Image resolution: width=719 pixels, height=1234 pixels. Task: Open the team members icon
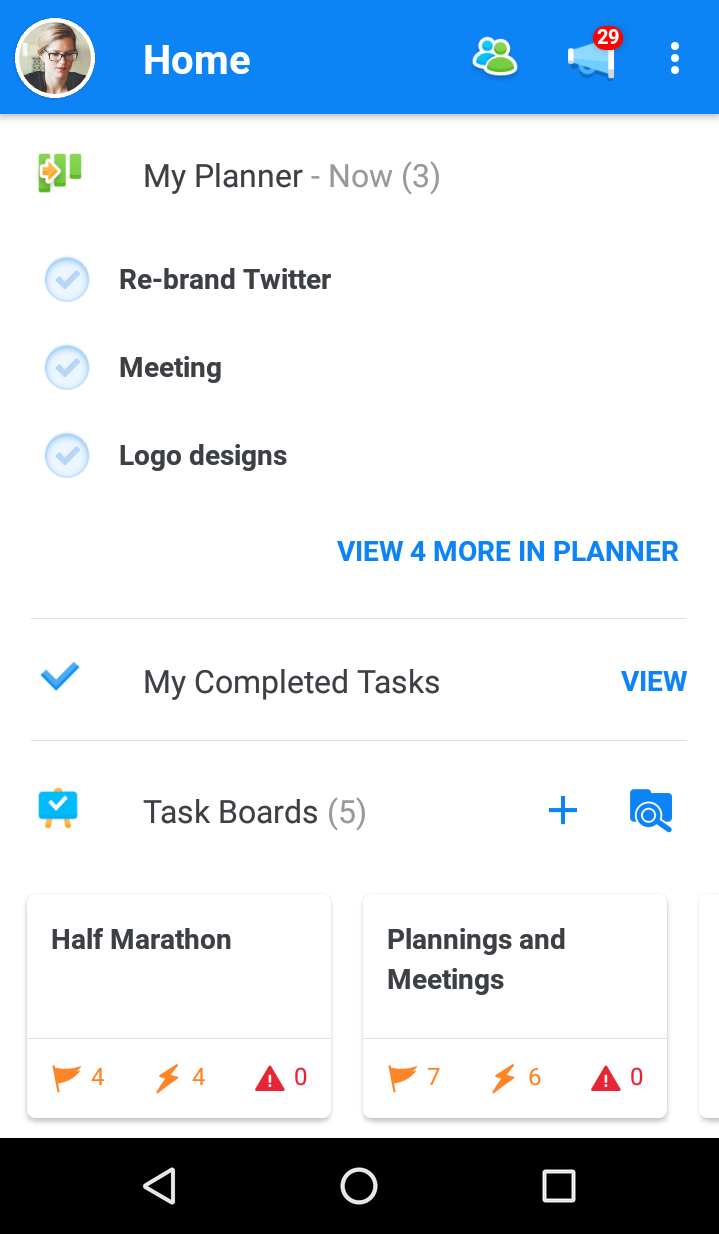point(494,58)
